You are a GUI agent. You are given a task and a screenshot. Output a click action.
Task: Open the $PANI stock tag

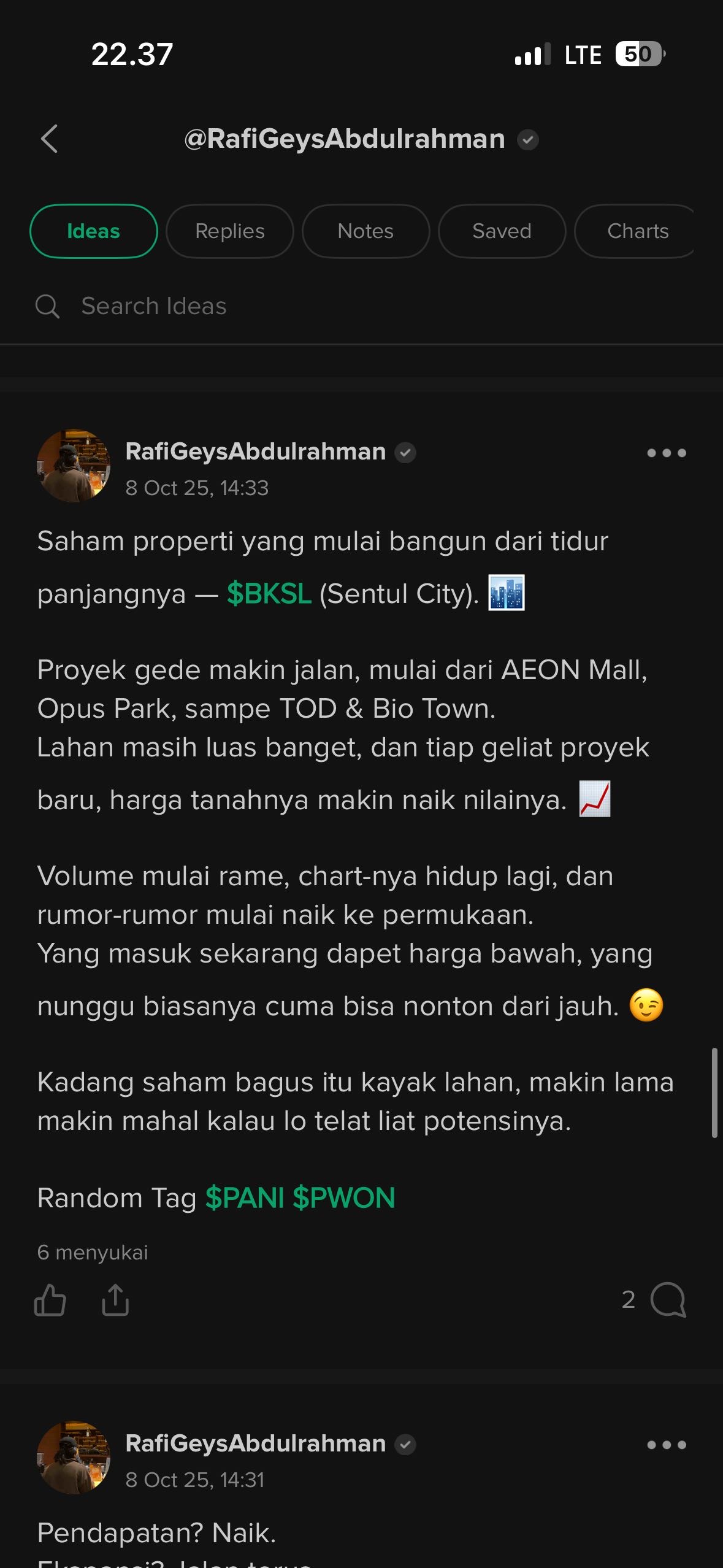click(x=244, y=1198)
